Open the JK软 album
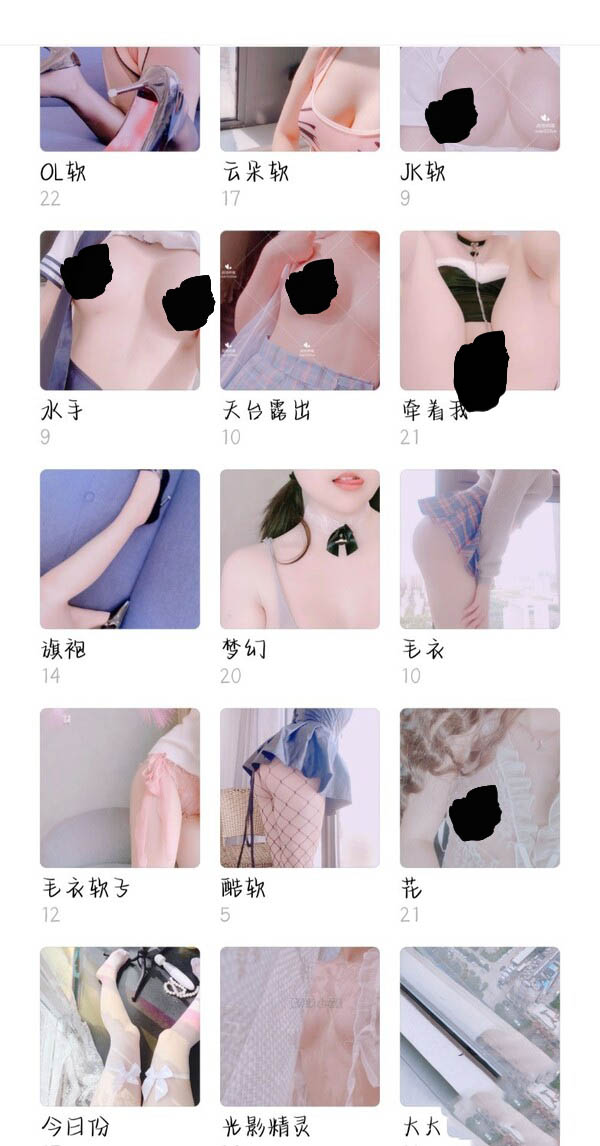 coord(480,98)
